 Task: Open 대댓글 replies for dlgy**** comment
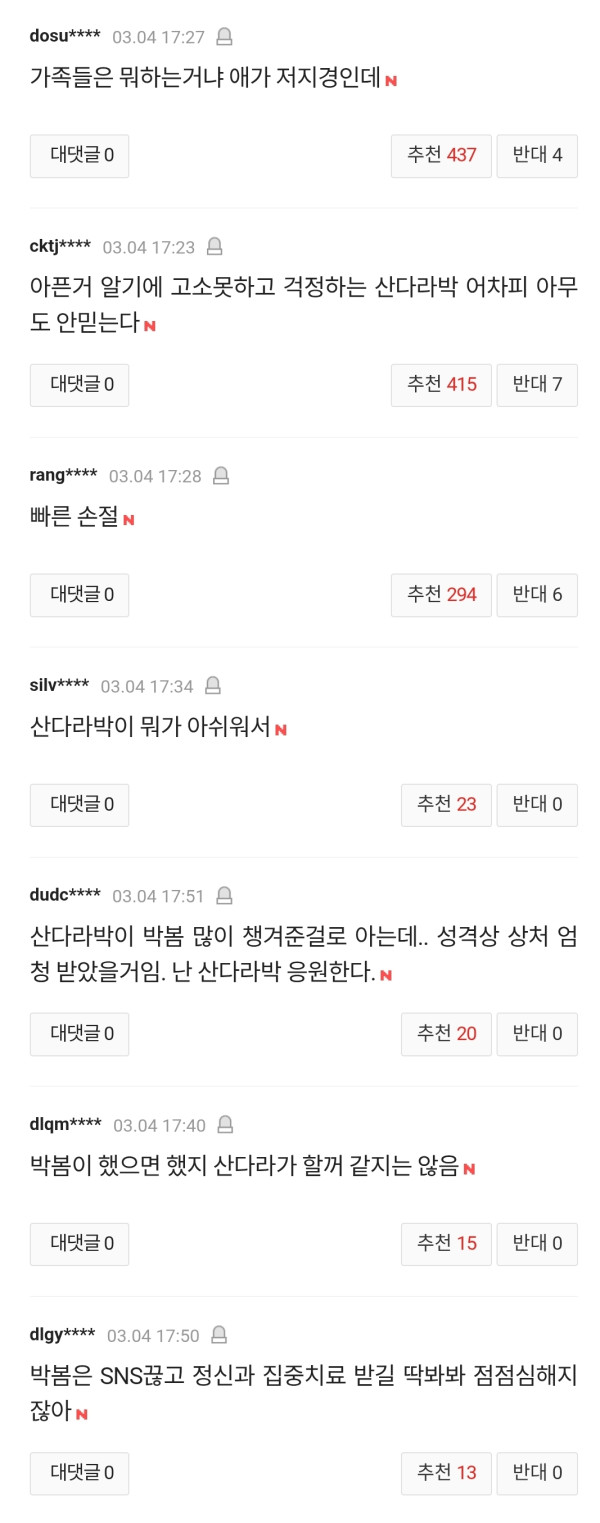tap(80, 1472)
